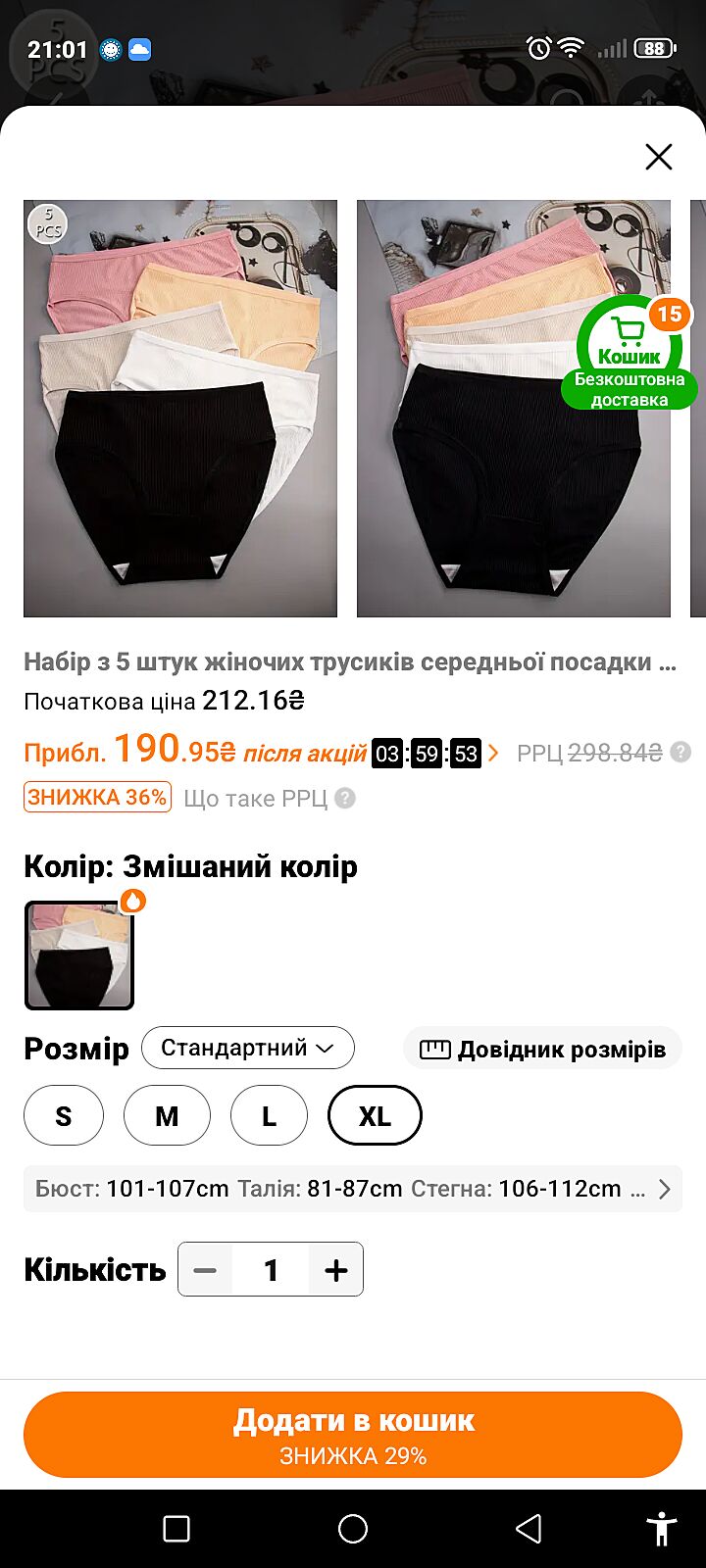The width and height of the screenshot is (706, 1568).
Task: Go back using the system back button
Action: 529,1529
